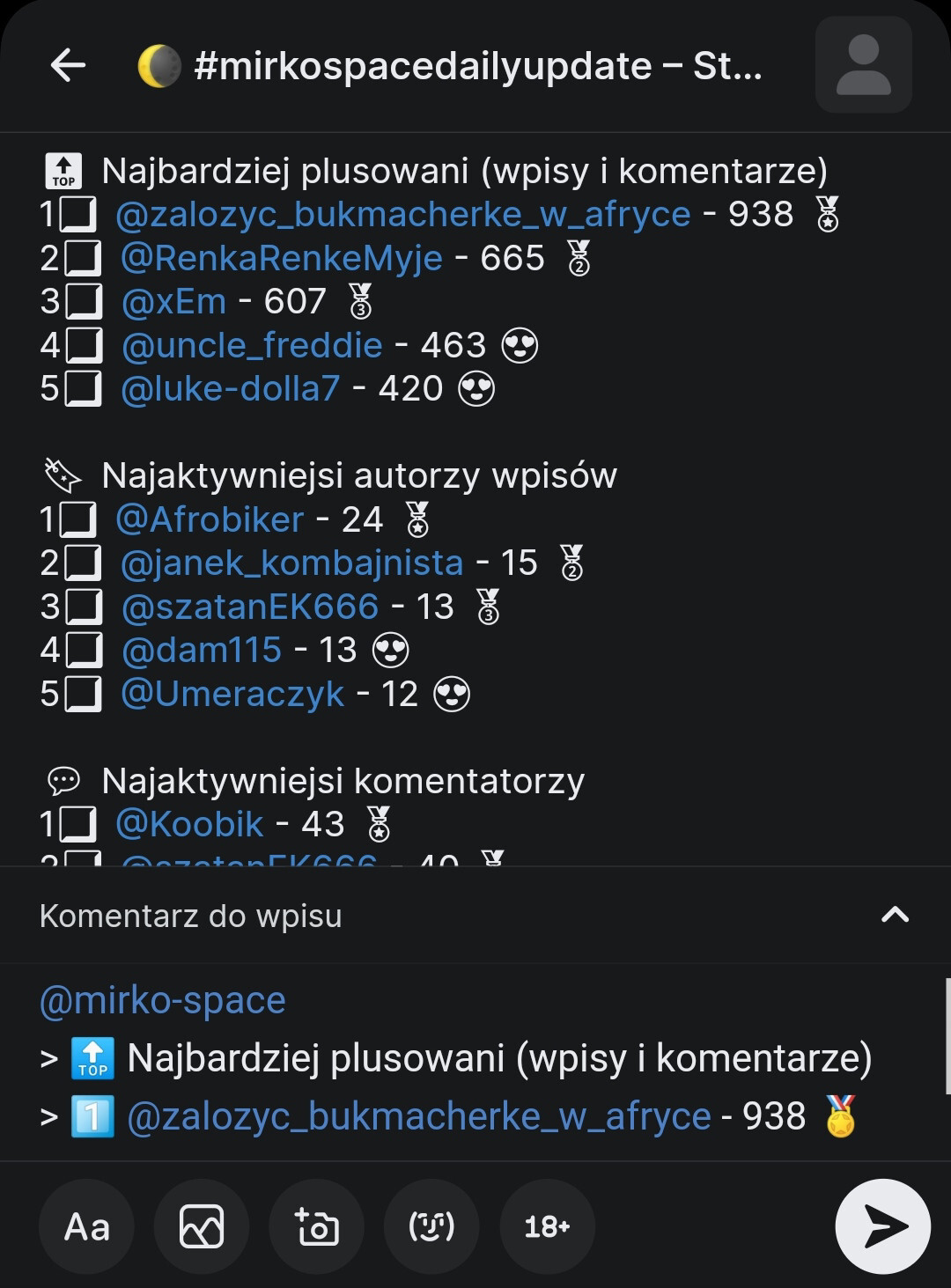Viewport: 951px width, 1288px height.
Task: Expand the Komentarz do wpisu panel
Action: click(x=895, y=915)
